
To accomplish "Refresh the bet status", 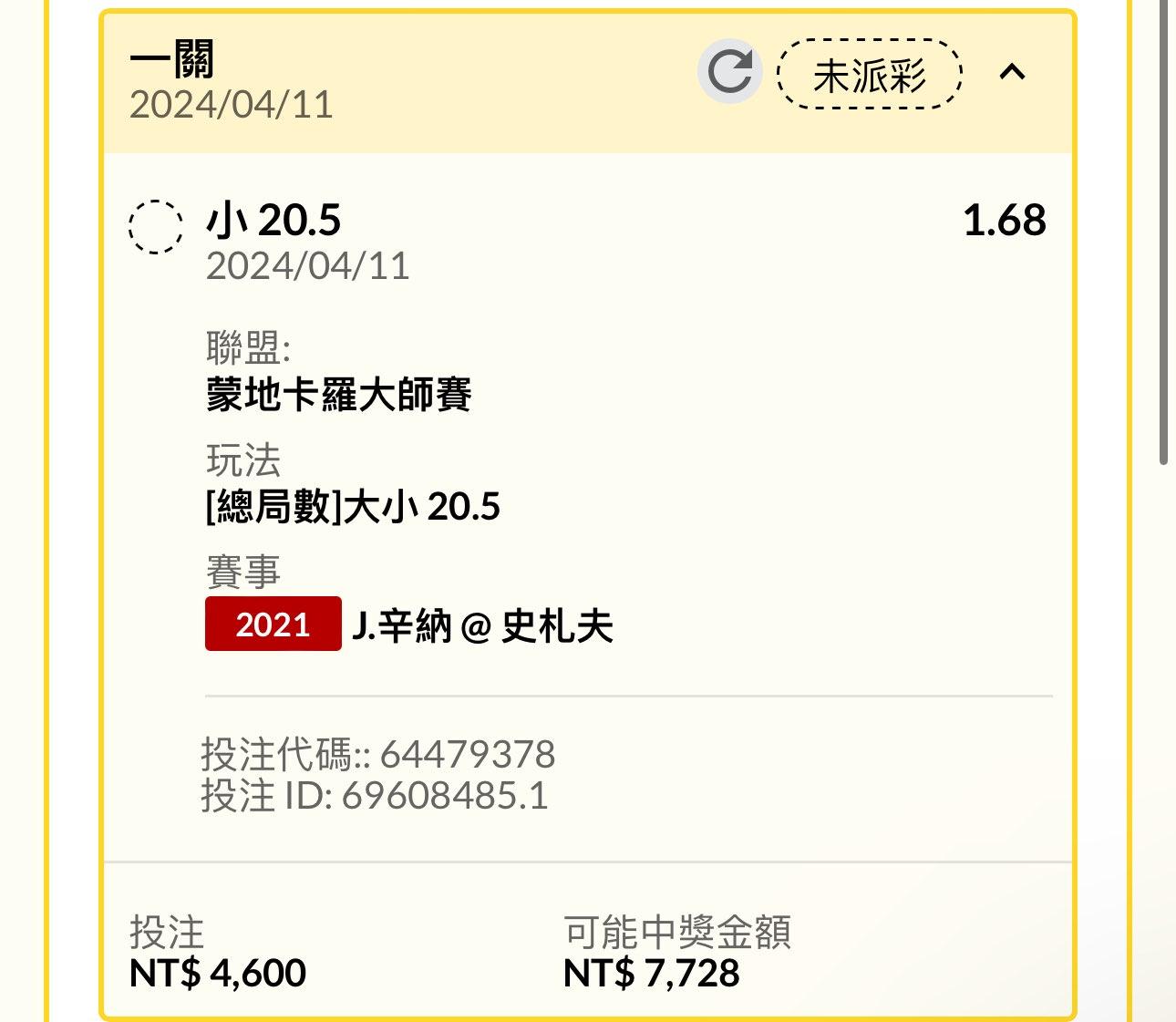I will 729,72.
